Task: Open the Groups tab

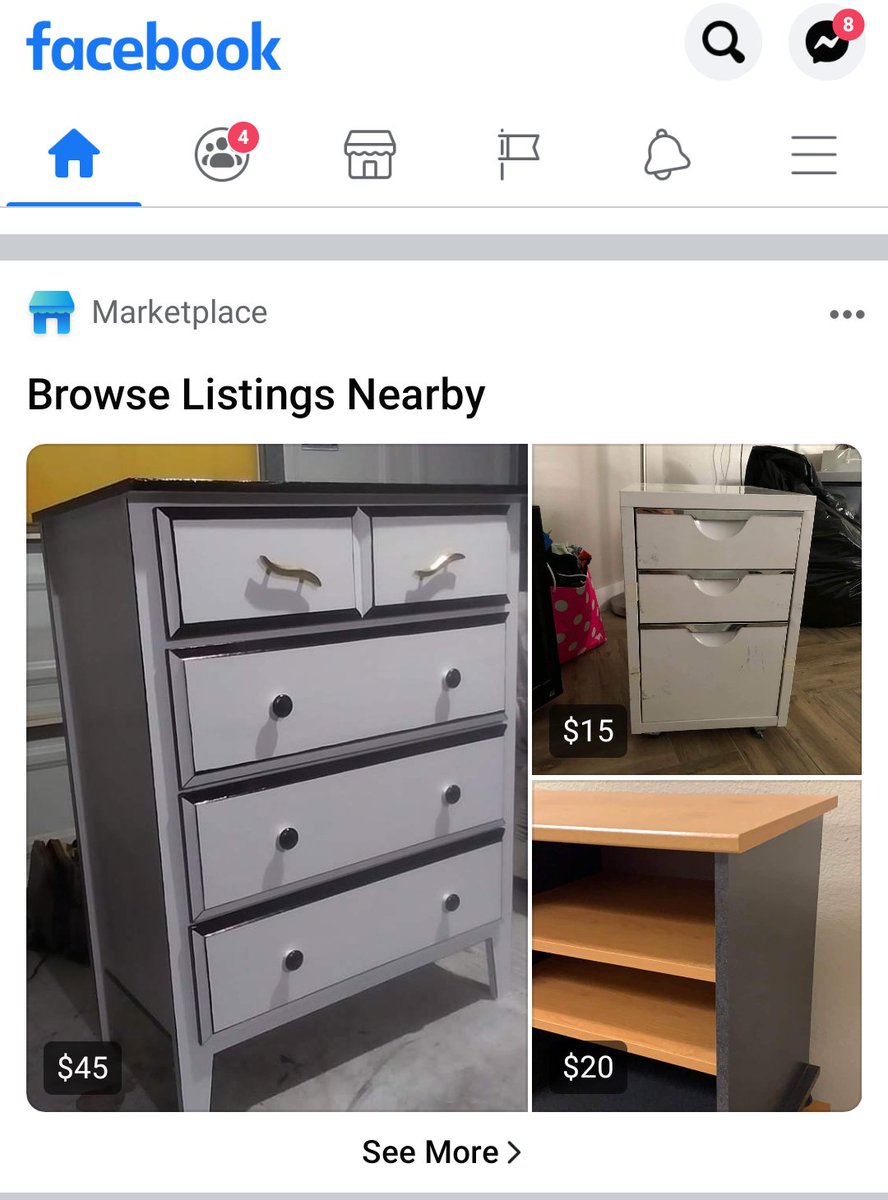Action: coord(222,155)
